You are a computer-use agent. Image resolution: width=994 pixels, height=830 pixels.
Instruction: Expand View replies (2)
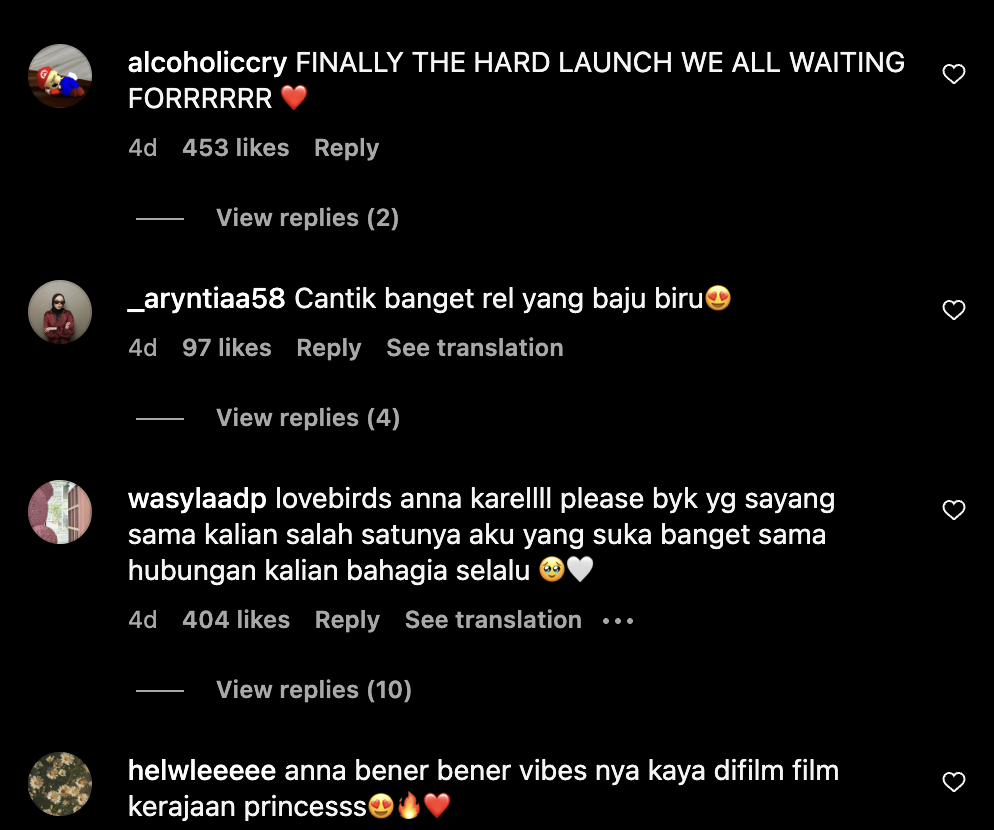pyautogui.click(x=307, y=218)
